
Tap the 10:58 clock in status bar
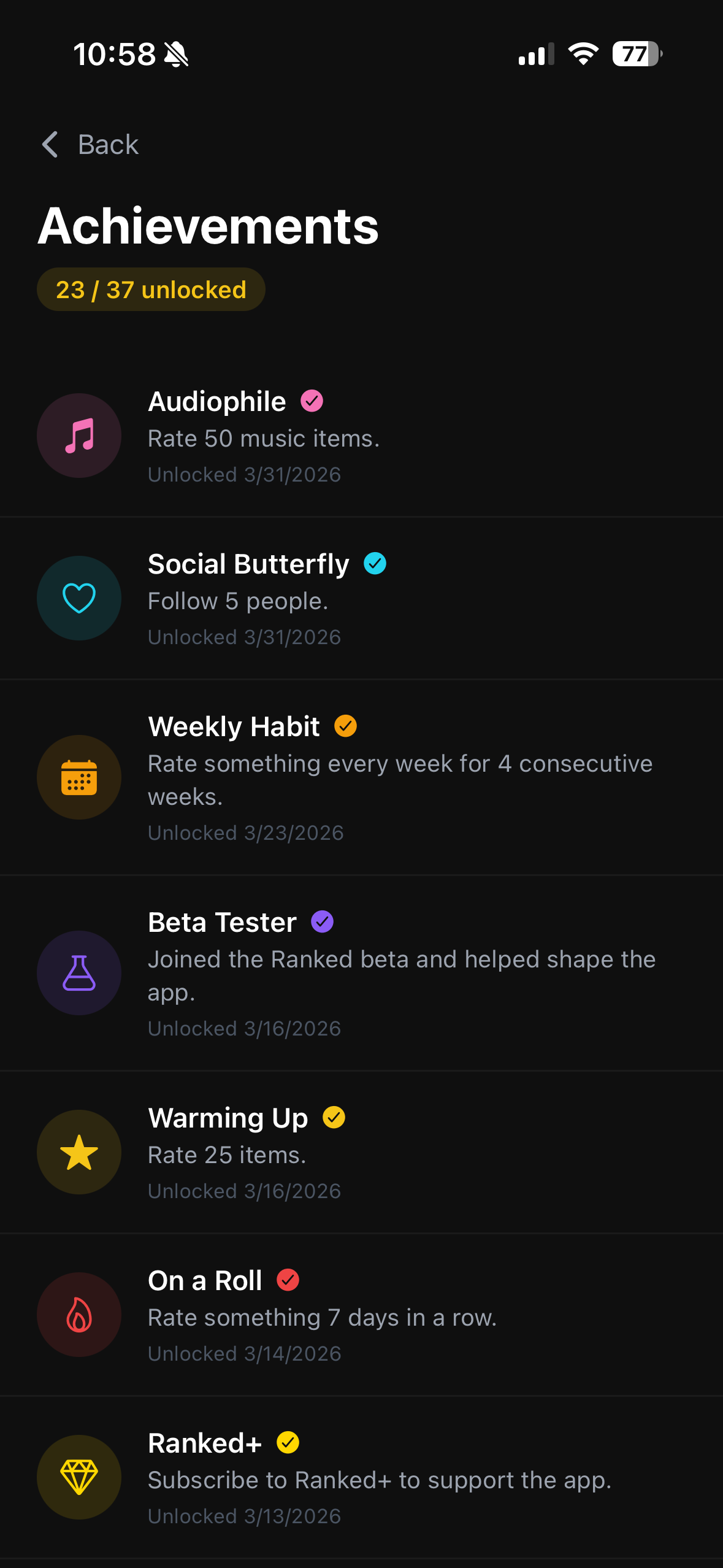click(x=113, y=55)
